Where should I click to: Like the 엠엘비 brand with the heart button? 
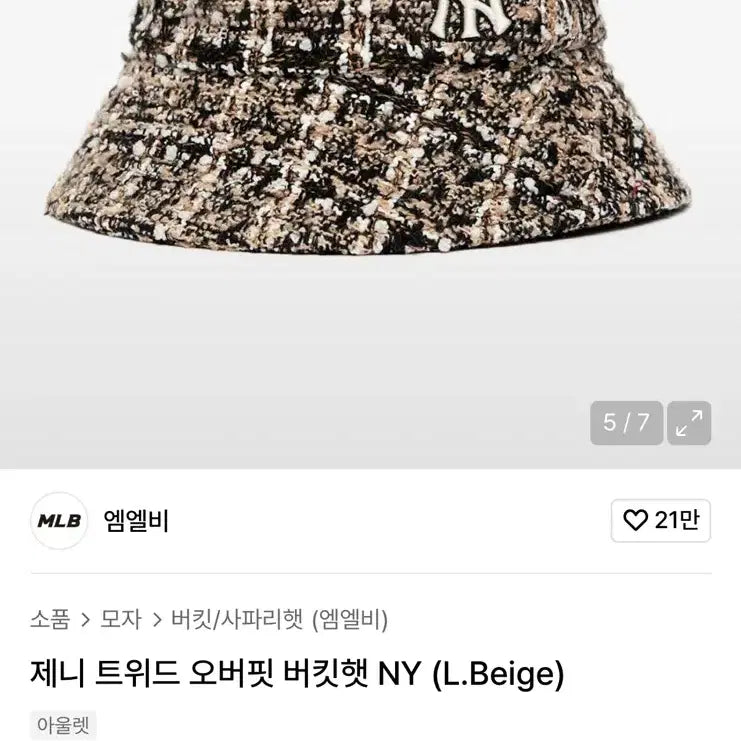point(660,521)
